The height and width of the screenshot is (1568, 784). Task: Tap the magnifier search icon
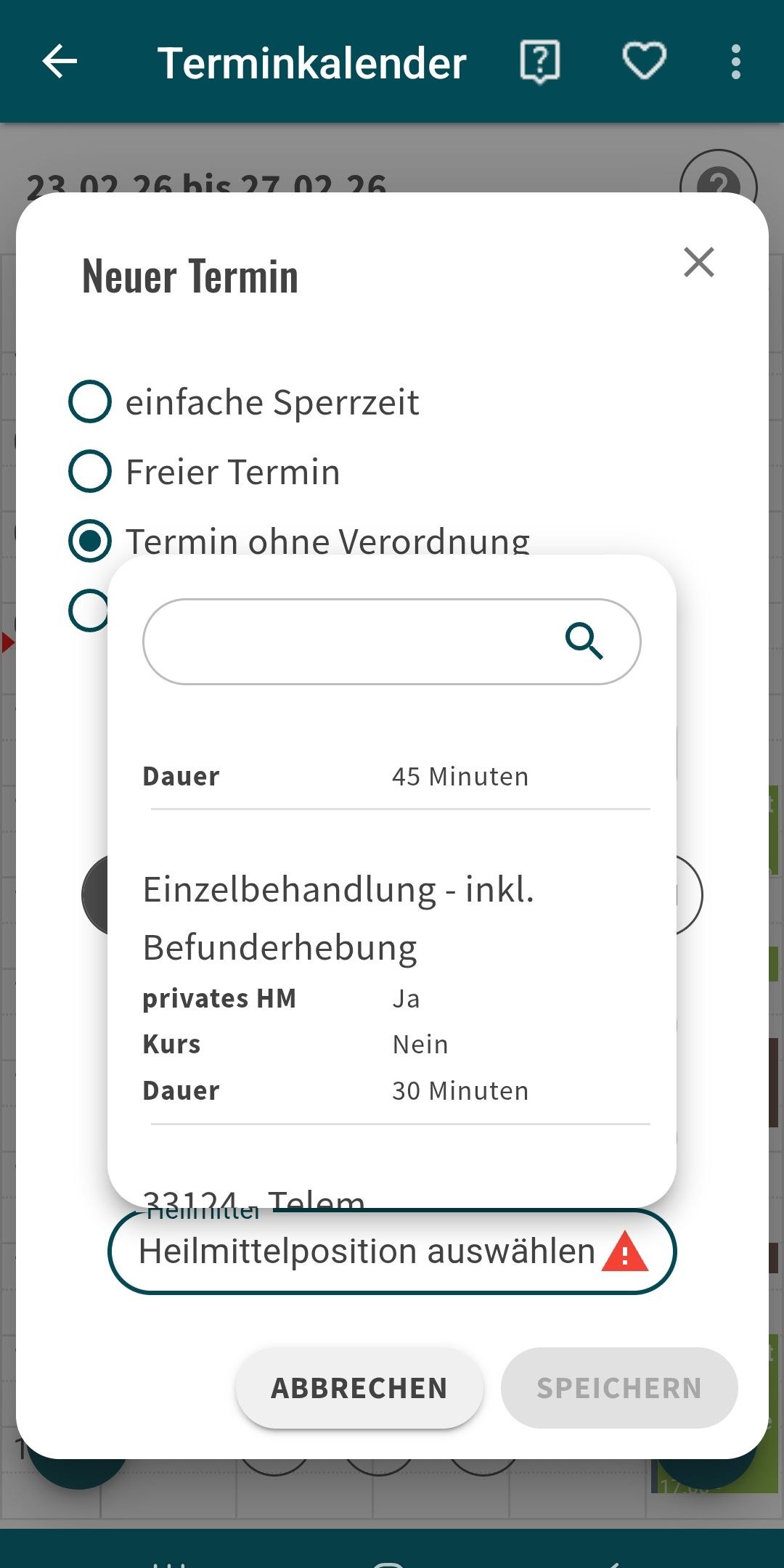pos(584,642)
